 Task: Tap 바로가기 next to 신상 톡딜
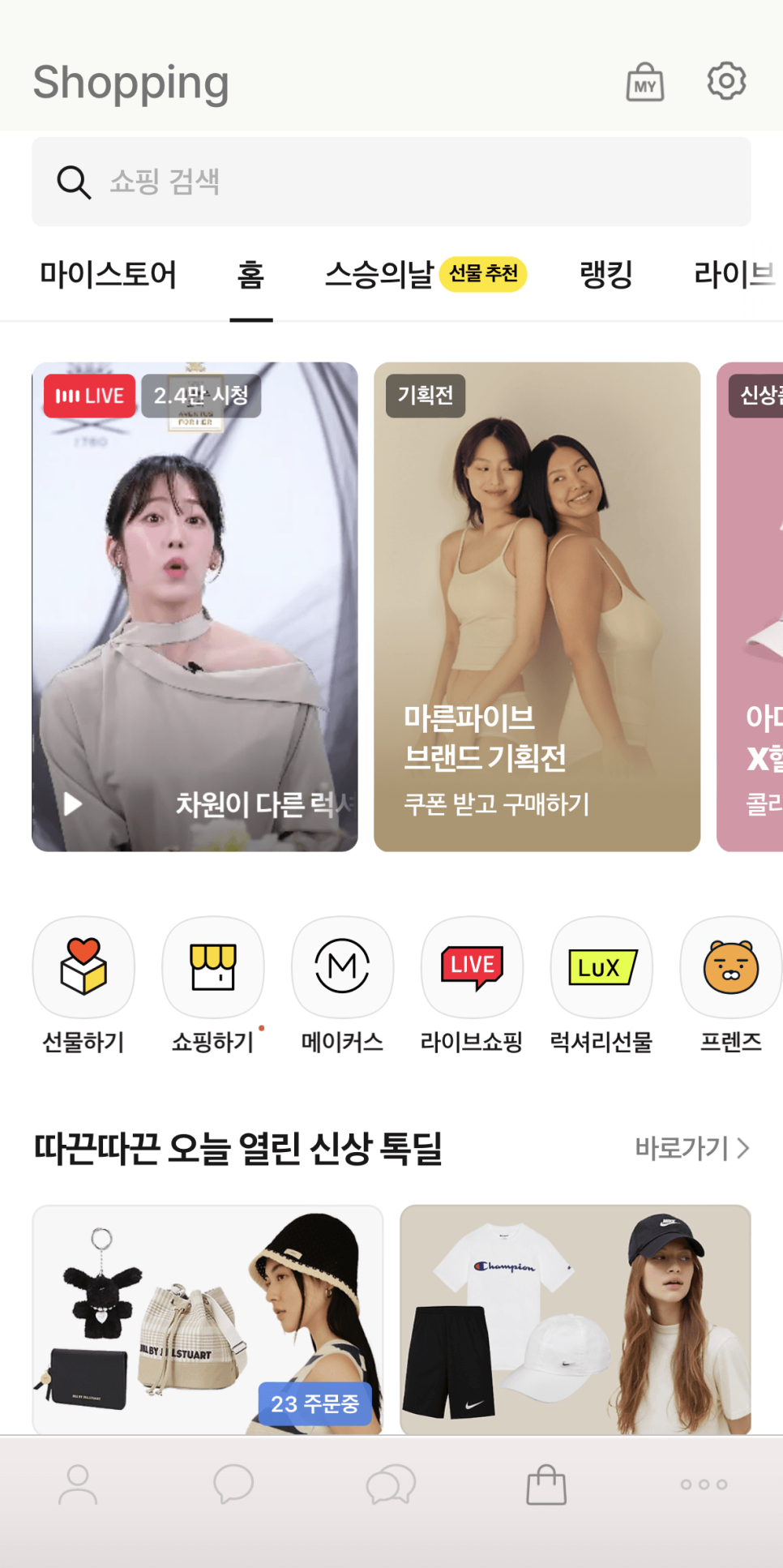click(x=691, y=1148)
